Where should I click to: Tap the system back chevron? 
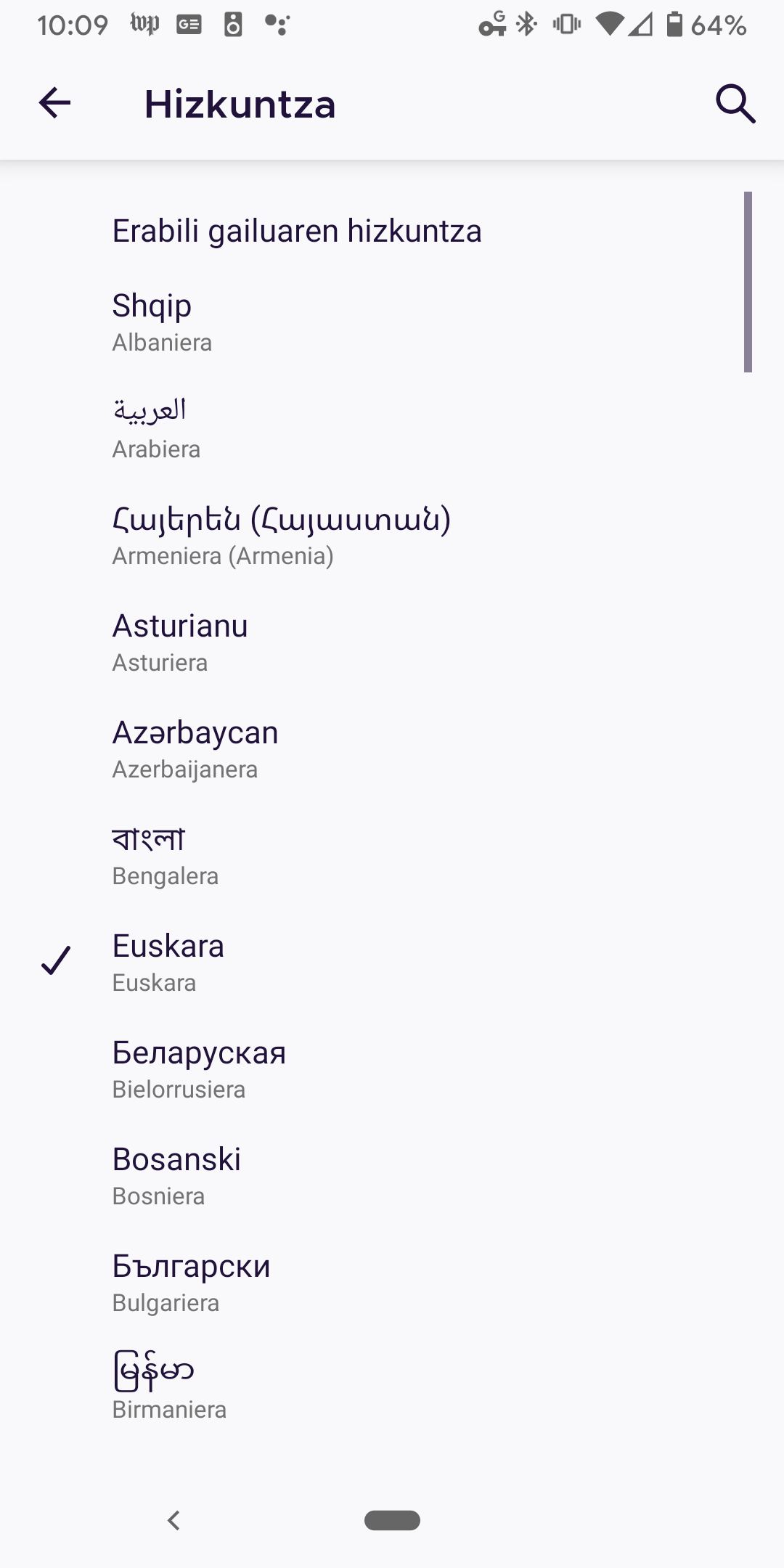click(x=173, y=1520)
